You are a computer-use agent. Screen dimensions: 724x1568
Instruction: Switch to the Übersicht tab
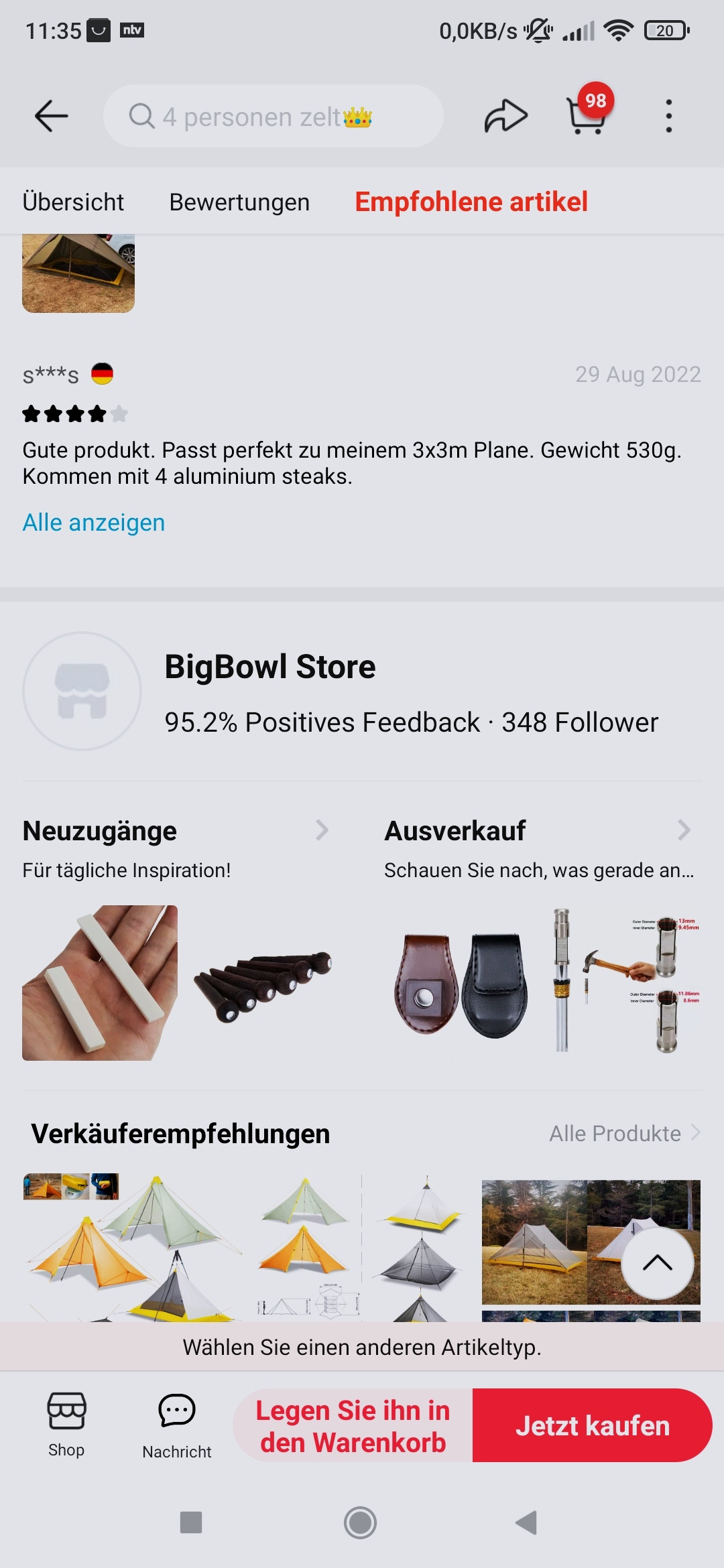tap(73, 202)
